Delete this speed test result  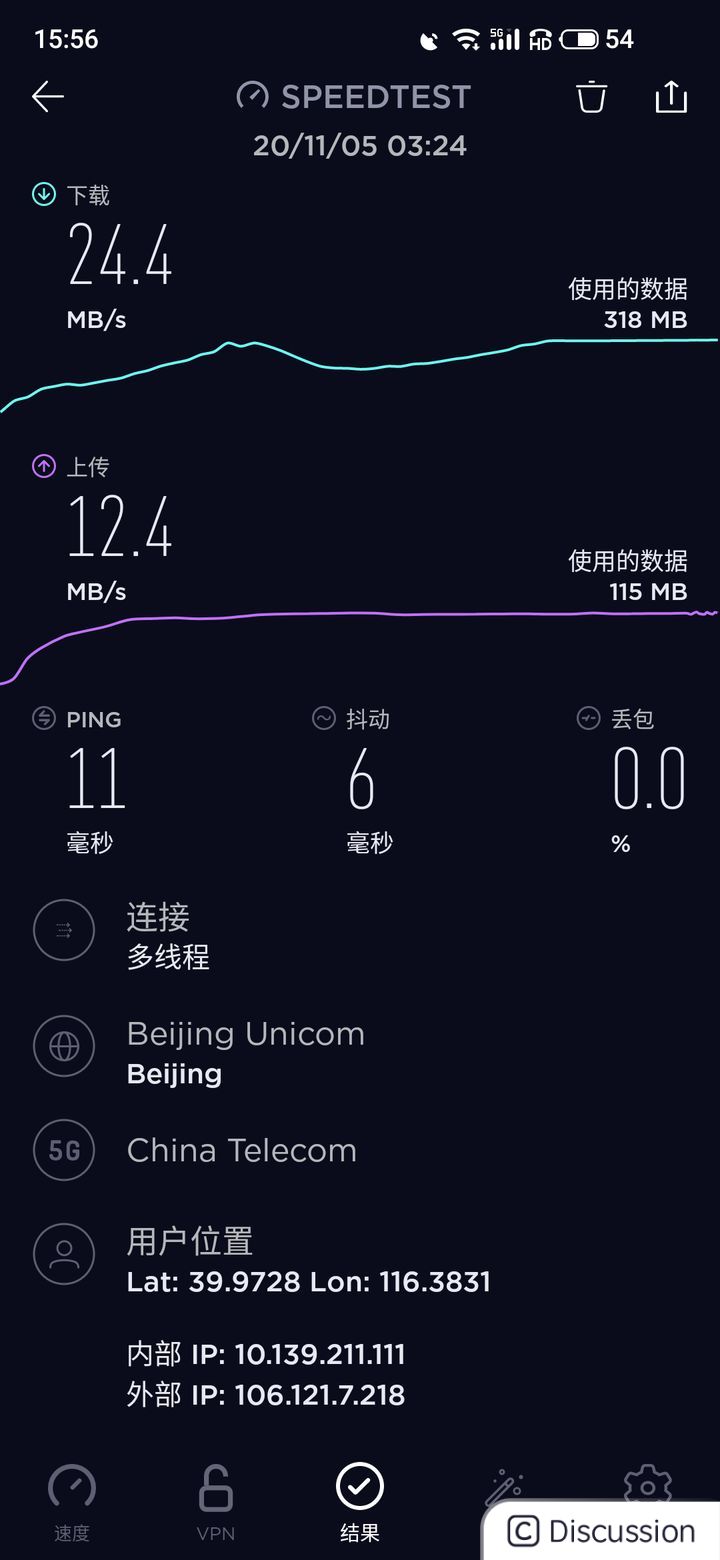pyautogui.click(x=591, y=97)
